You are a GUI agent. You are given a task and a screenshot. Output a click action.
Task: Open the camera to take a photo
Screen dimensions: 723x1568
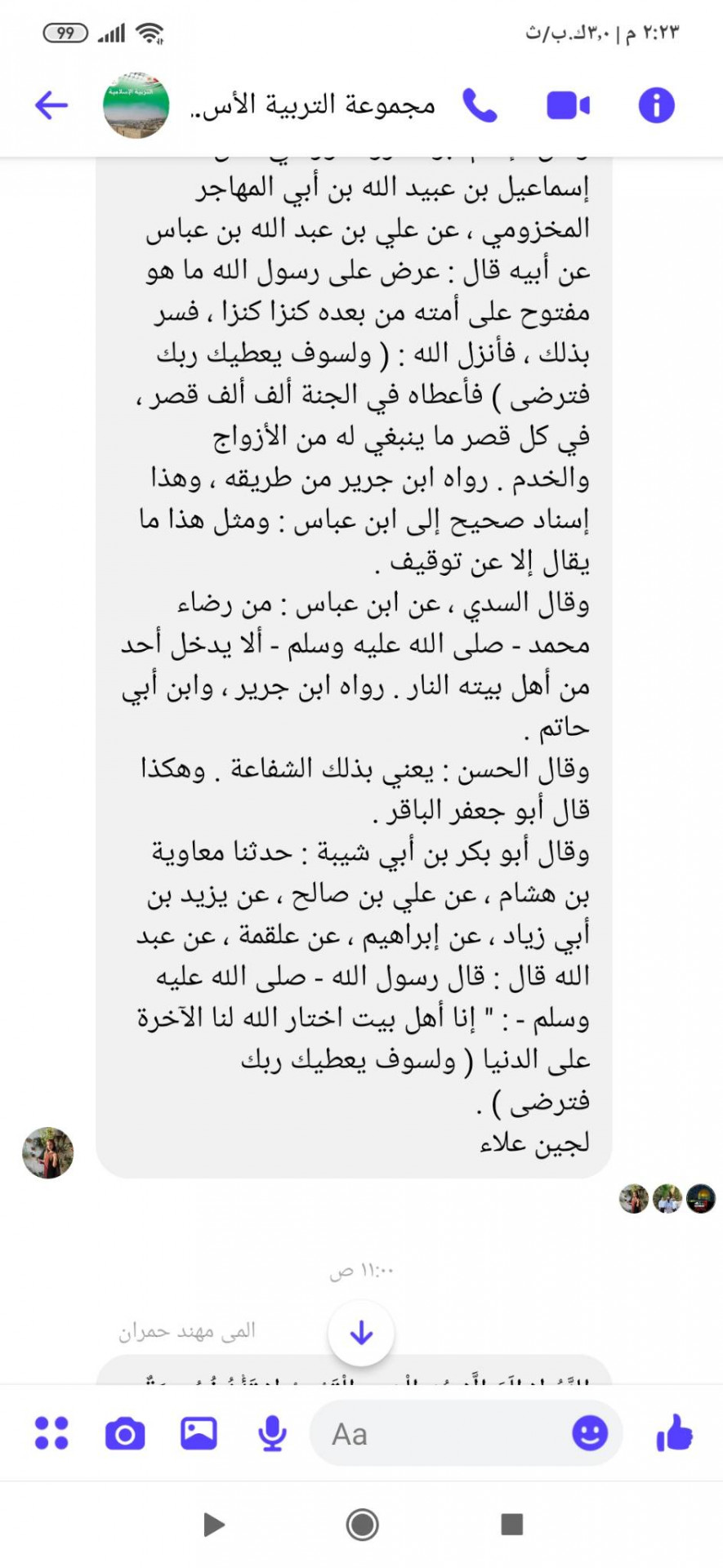[x=125, y=1433]
